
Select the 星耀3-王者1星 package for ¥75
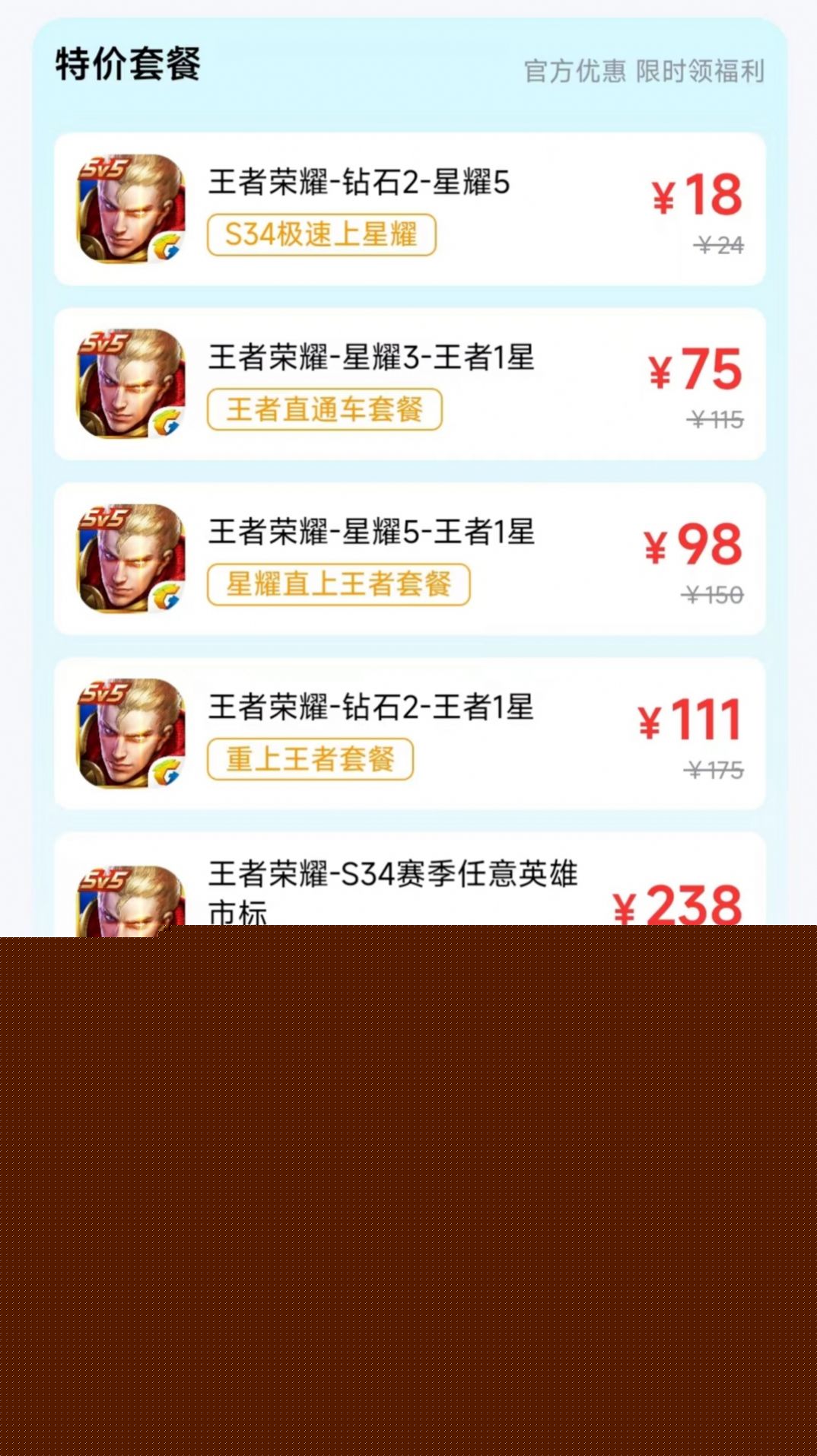point(409,384)
